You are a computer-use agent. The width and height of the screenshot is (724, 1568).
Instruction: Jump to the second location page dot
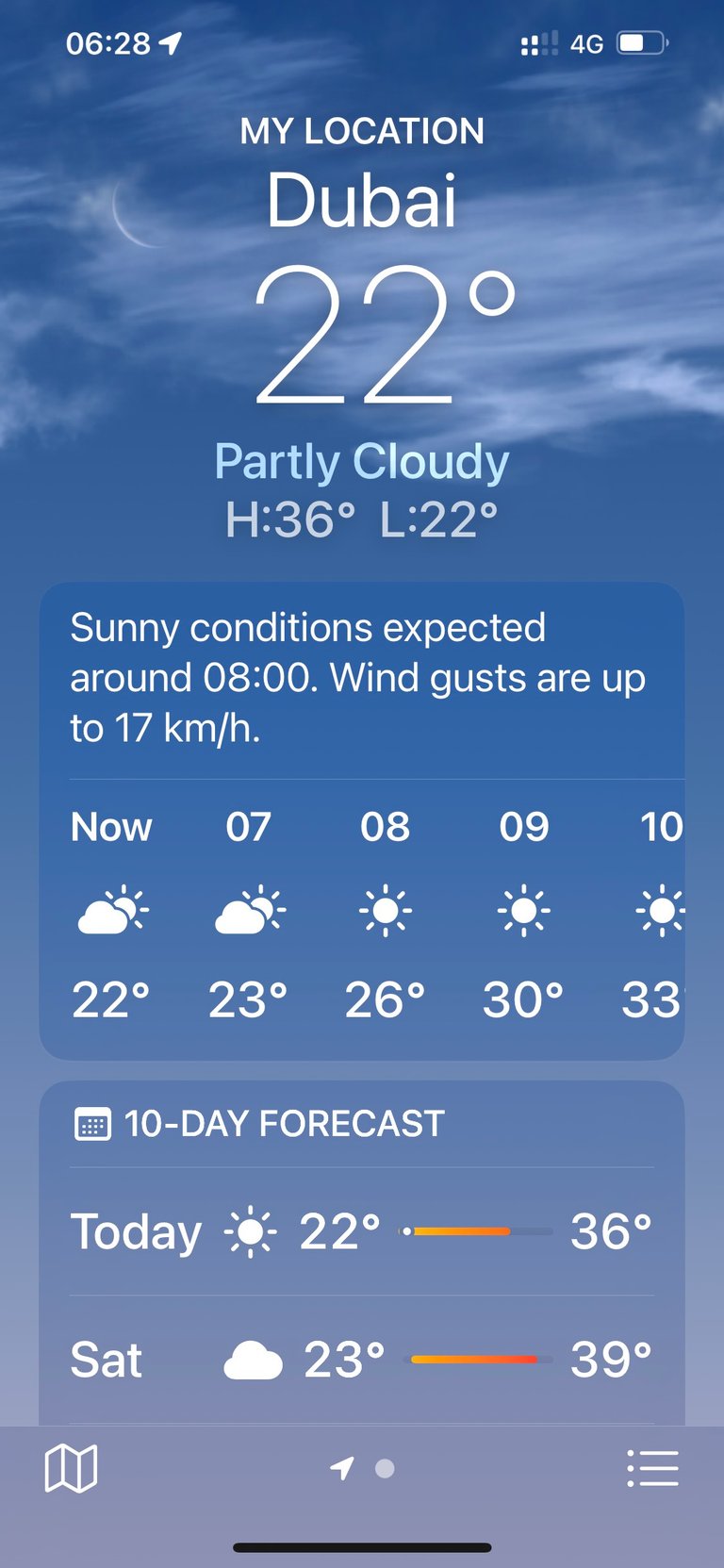385,1468
